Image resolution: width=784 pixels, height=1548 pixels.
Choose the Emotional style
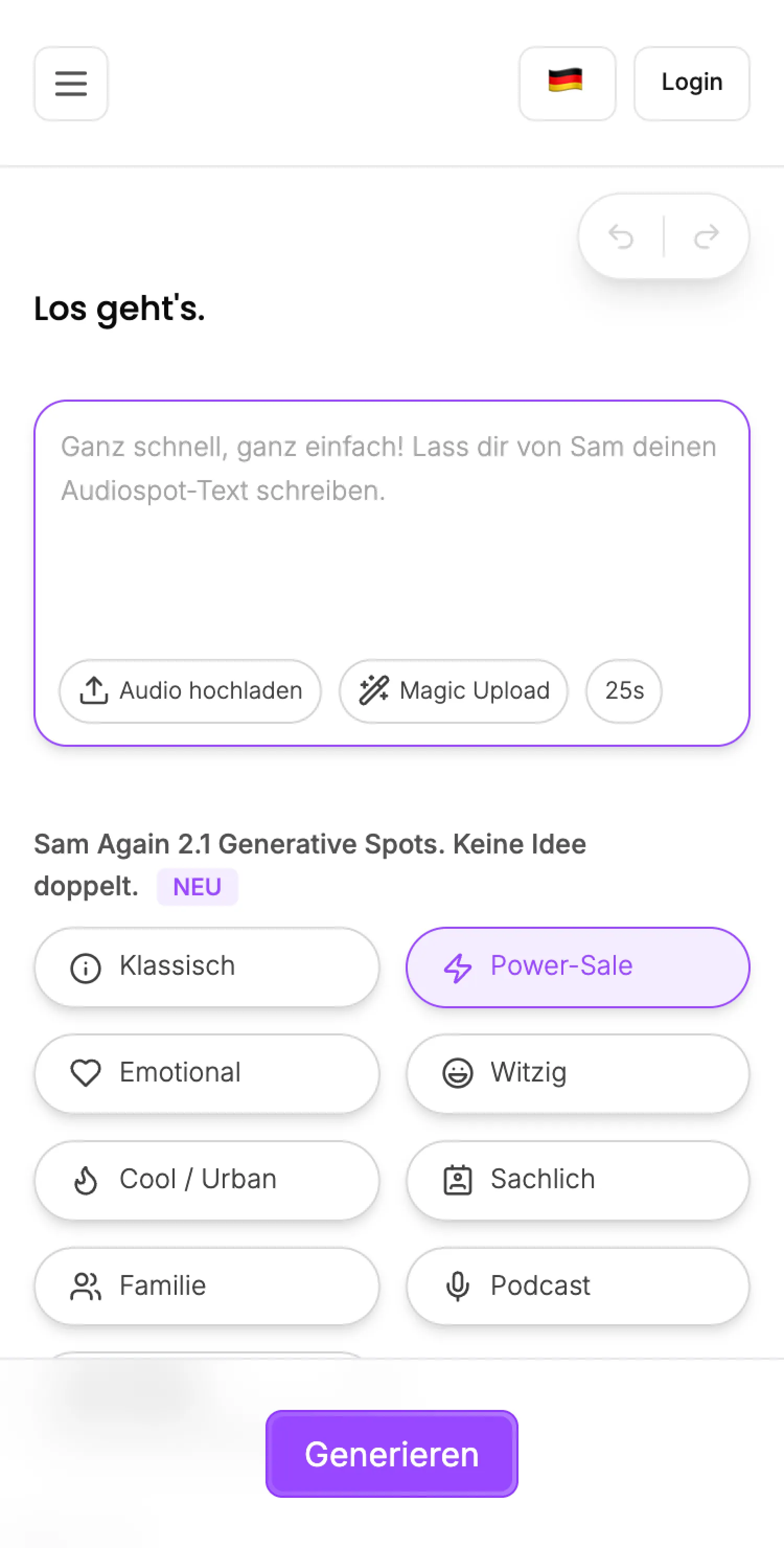pyautogui.click(x=206, y=1073)
